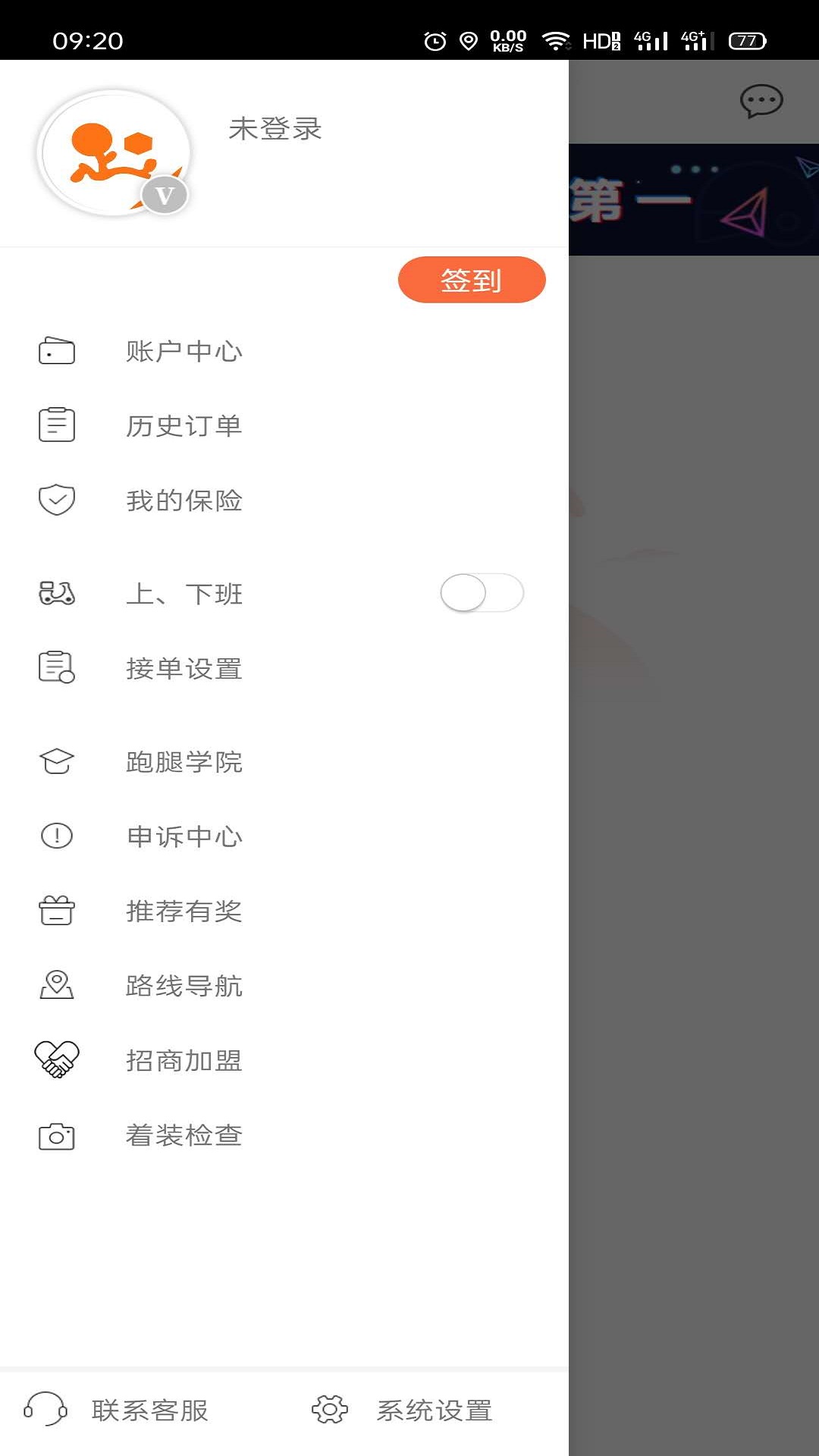The height and width of the screenshot is (1456, 819).
Task: Open the messages chat bubble icon
Action: tap(761, 100)
